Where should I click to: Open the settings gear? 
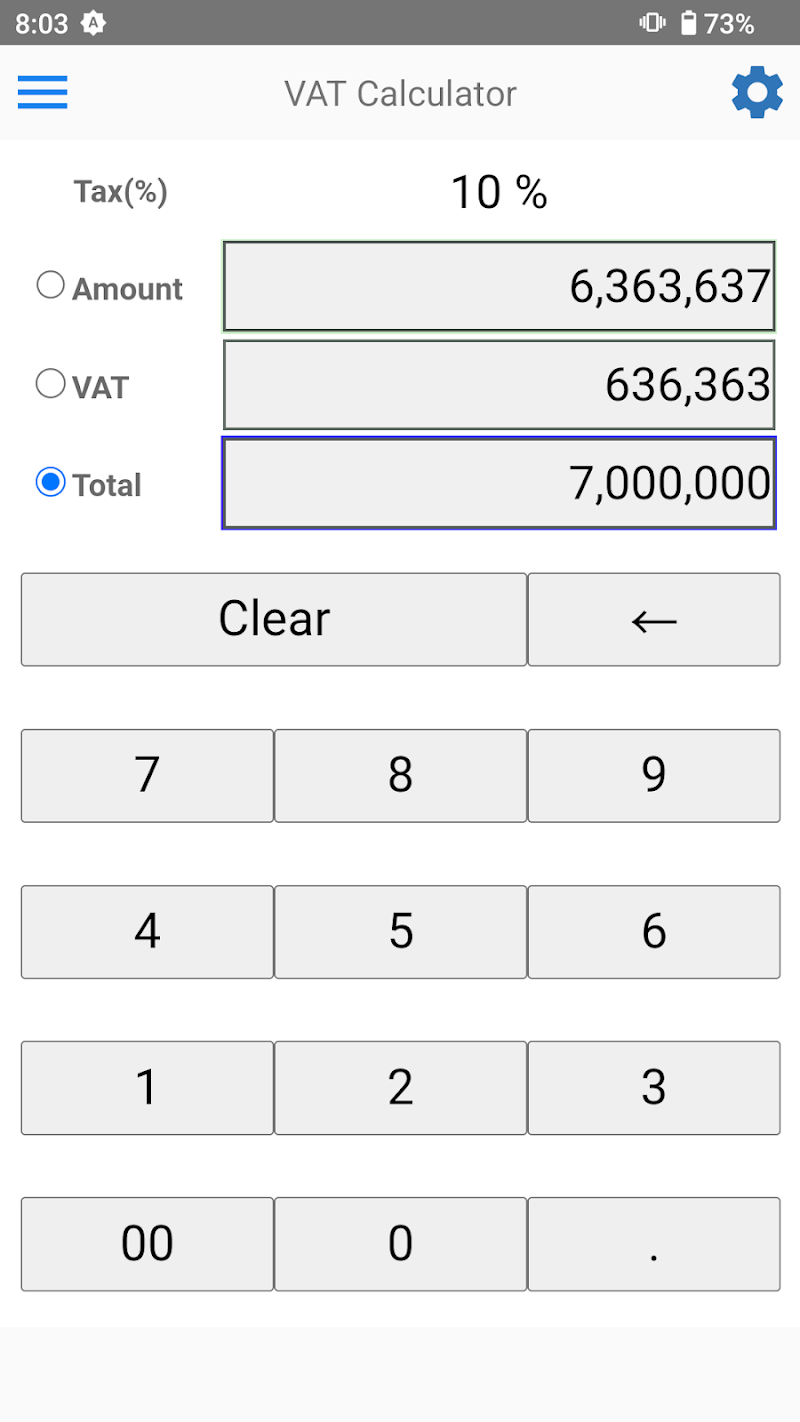(x=757, y=92)
